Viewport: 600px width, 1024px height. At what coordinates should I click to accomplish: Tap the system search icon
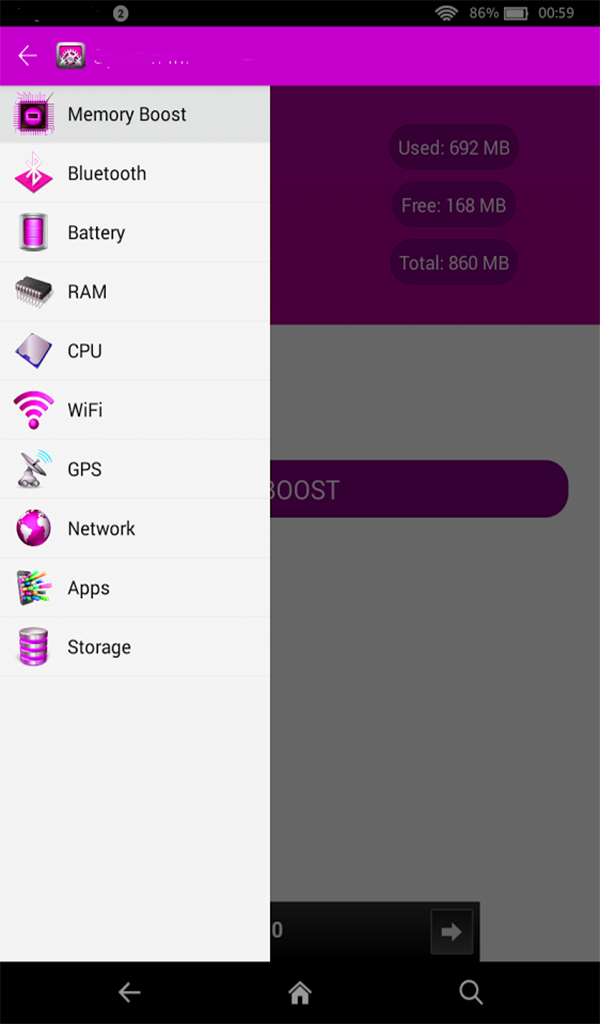(470, 992)
